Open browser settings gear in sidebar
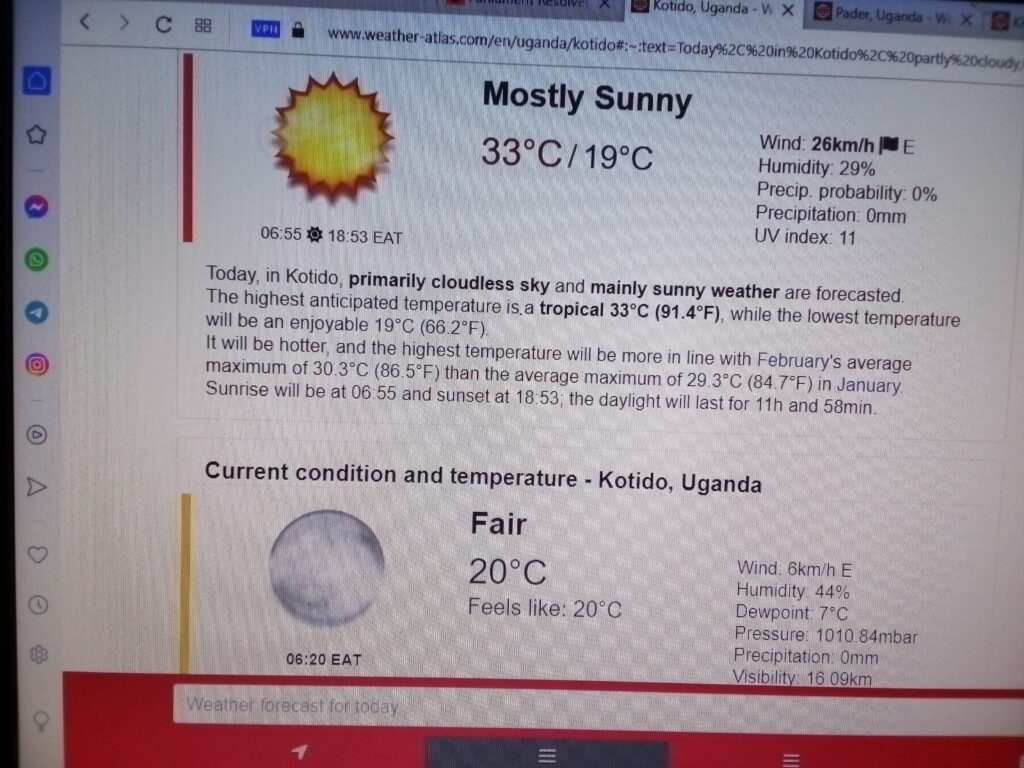1024x768 pixels. point(39,655)
